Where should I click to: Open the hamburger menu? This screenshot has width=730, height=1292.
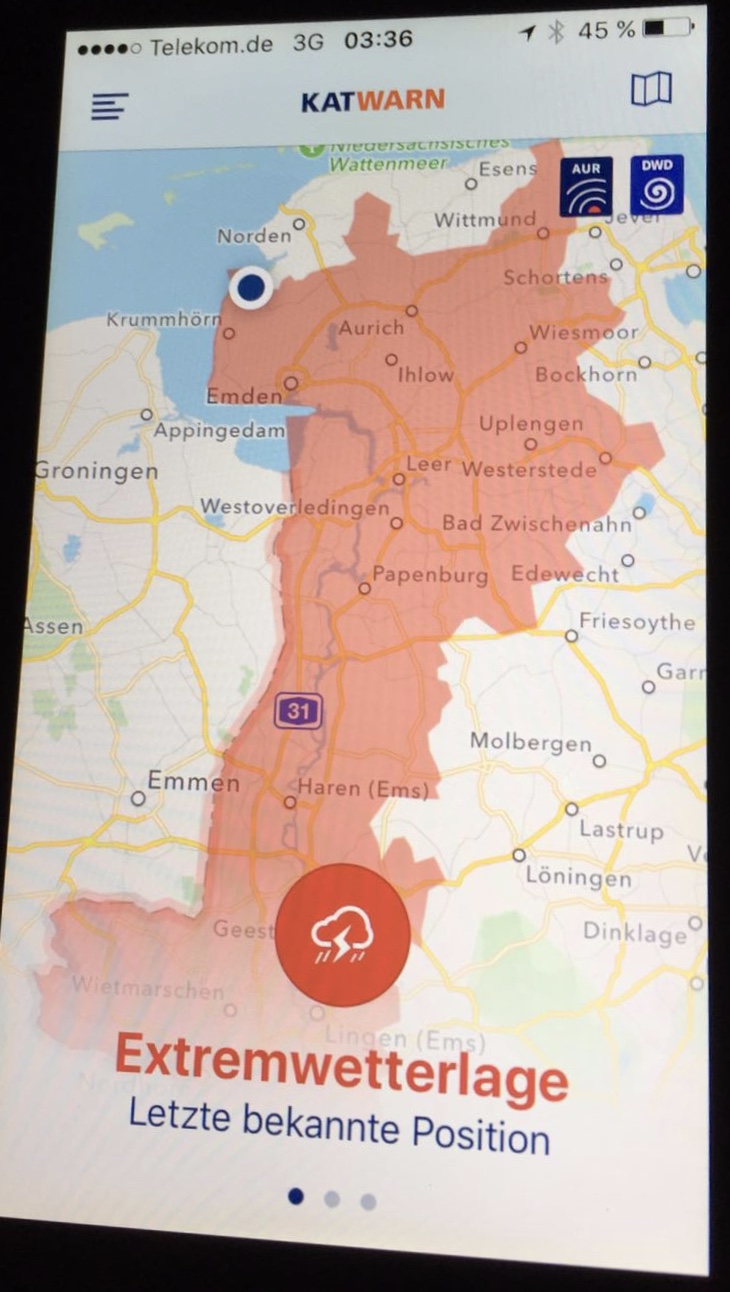point(110,105)
